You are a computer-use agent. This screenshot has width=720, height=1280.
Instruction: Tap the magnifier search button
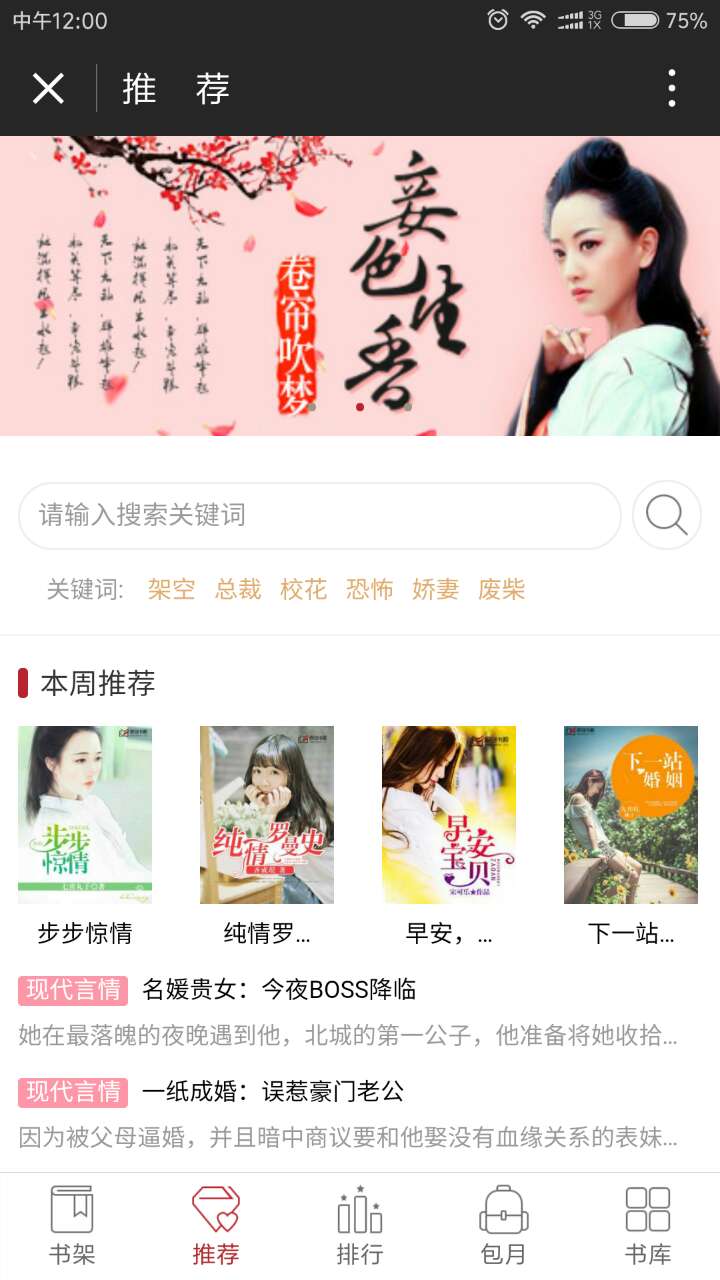point(667,516)
